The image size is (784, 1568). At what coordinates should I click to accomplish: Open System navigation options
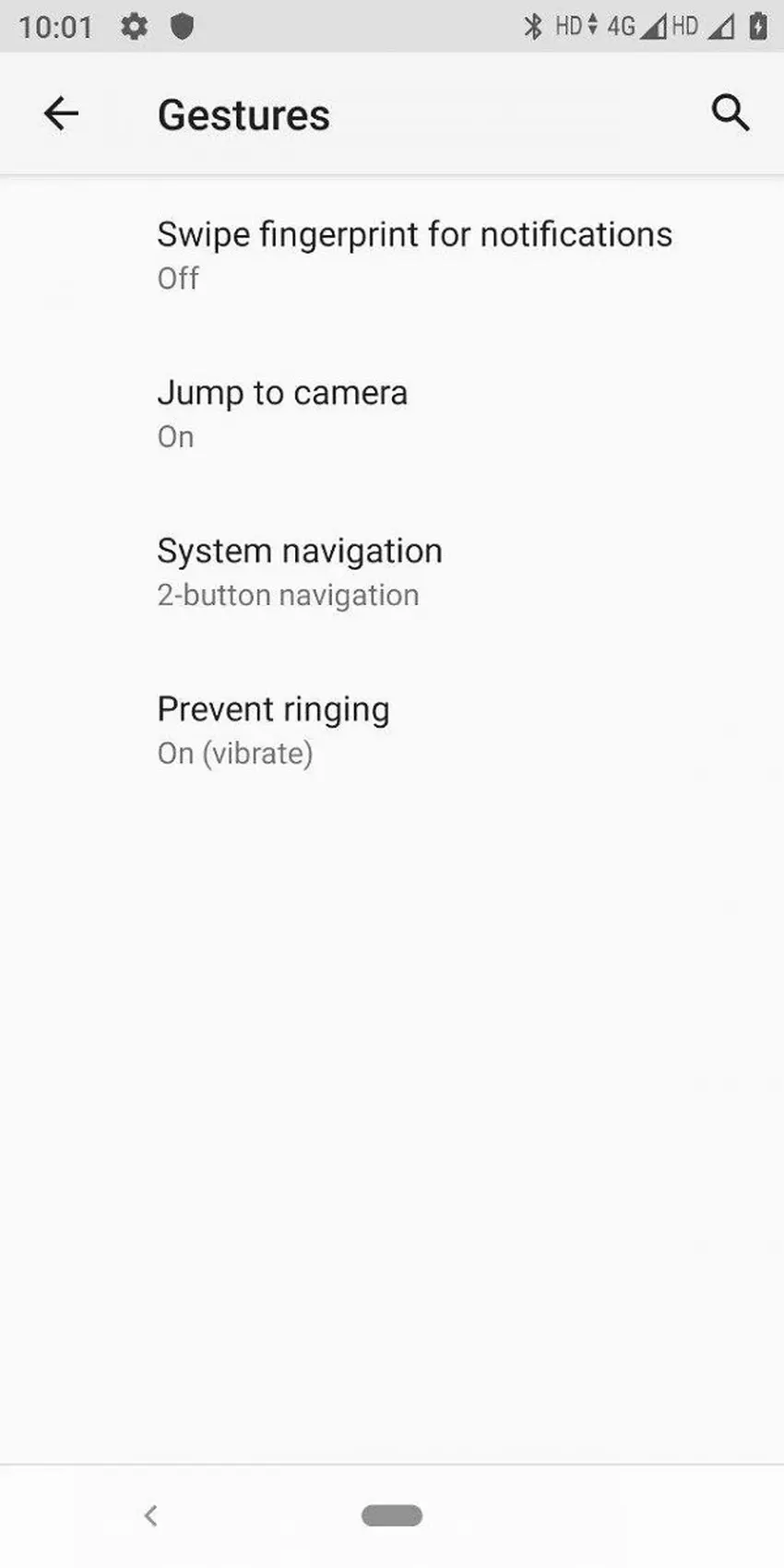point(300,572)
